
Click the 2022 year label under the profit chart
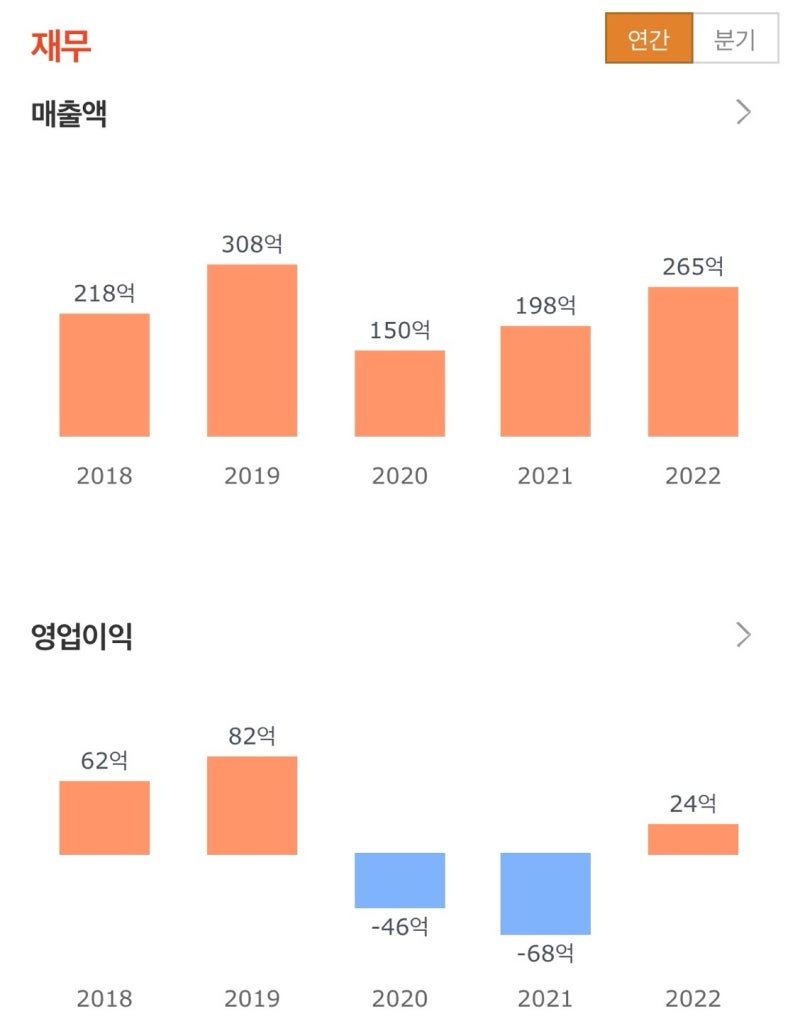(692, 998)
